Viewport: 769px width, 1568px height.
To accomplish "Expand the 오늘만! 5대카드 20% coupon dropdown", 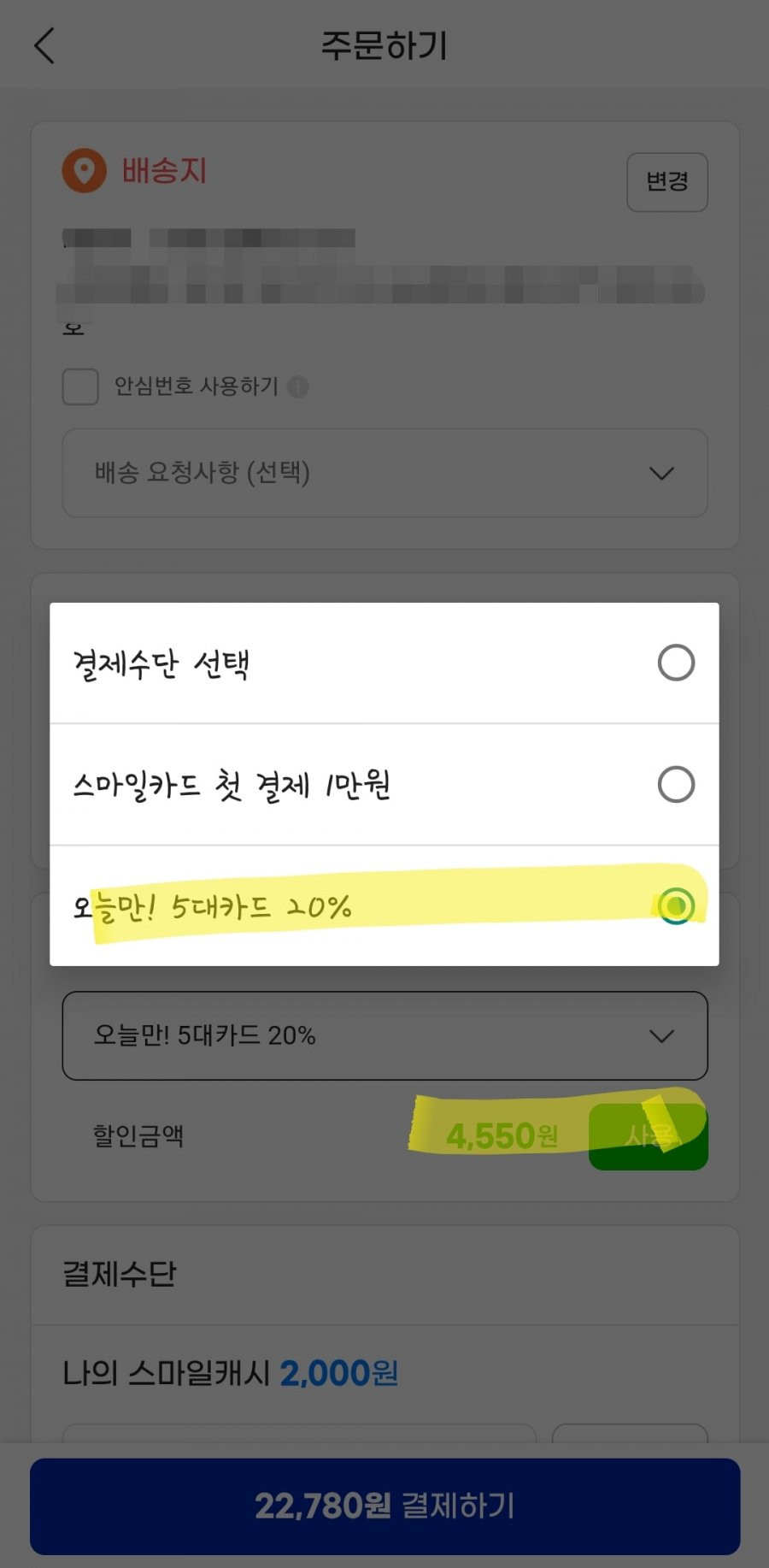I will tap(384, 1035).
